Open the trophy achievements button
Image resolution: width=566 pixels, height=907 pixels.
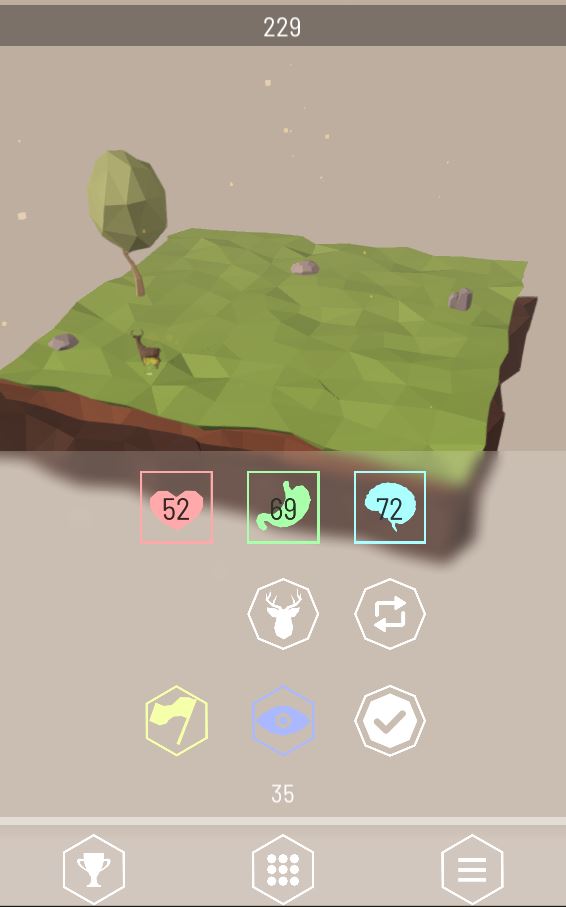pyautogui.click(x=94, y=869)
